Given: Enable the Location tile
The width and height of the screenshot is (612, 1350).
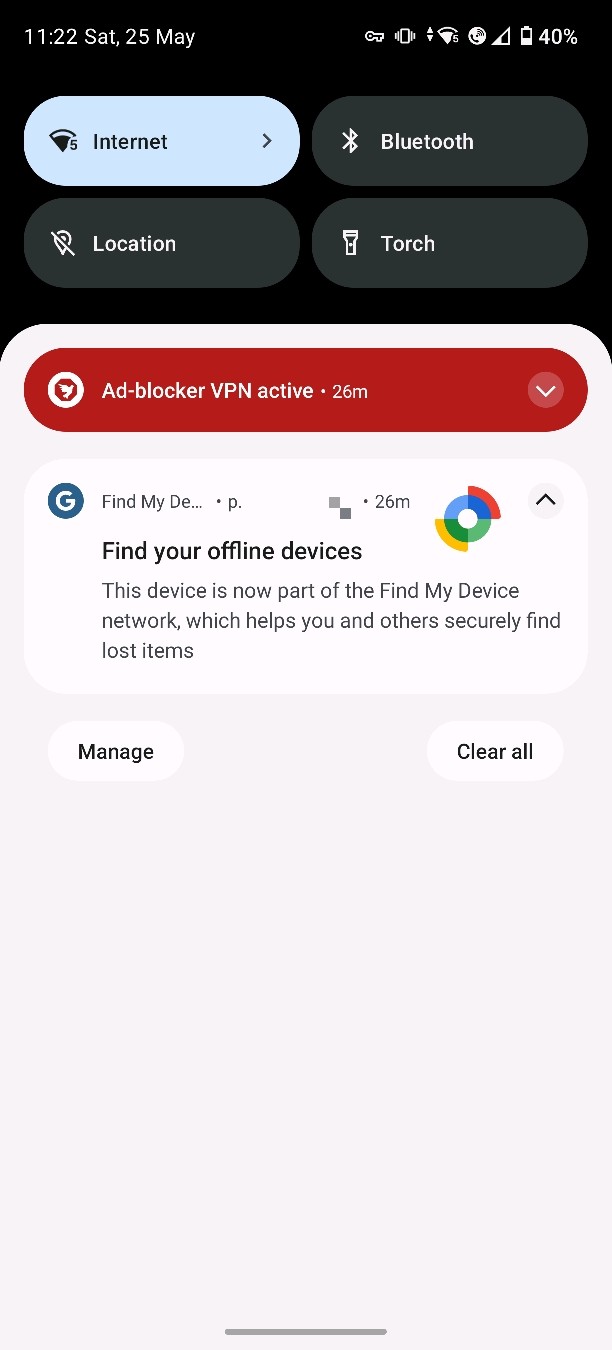Looking at the screenshot, I should [x=161, y=243].
